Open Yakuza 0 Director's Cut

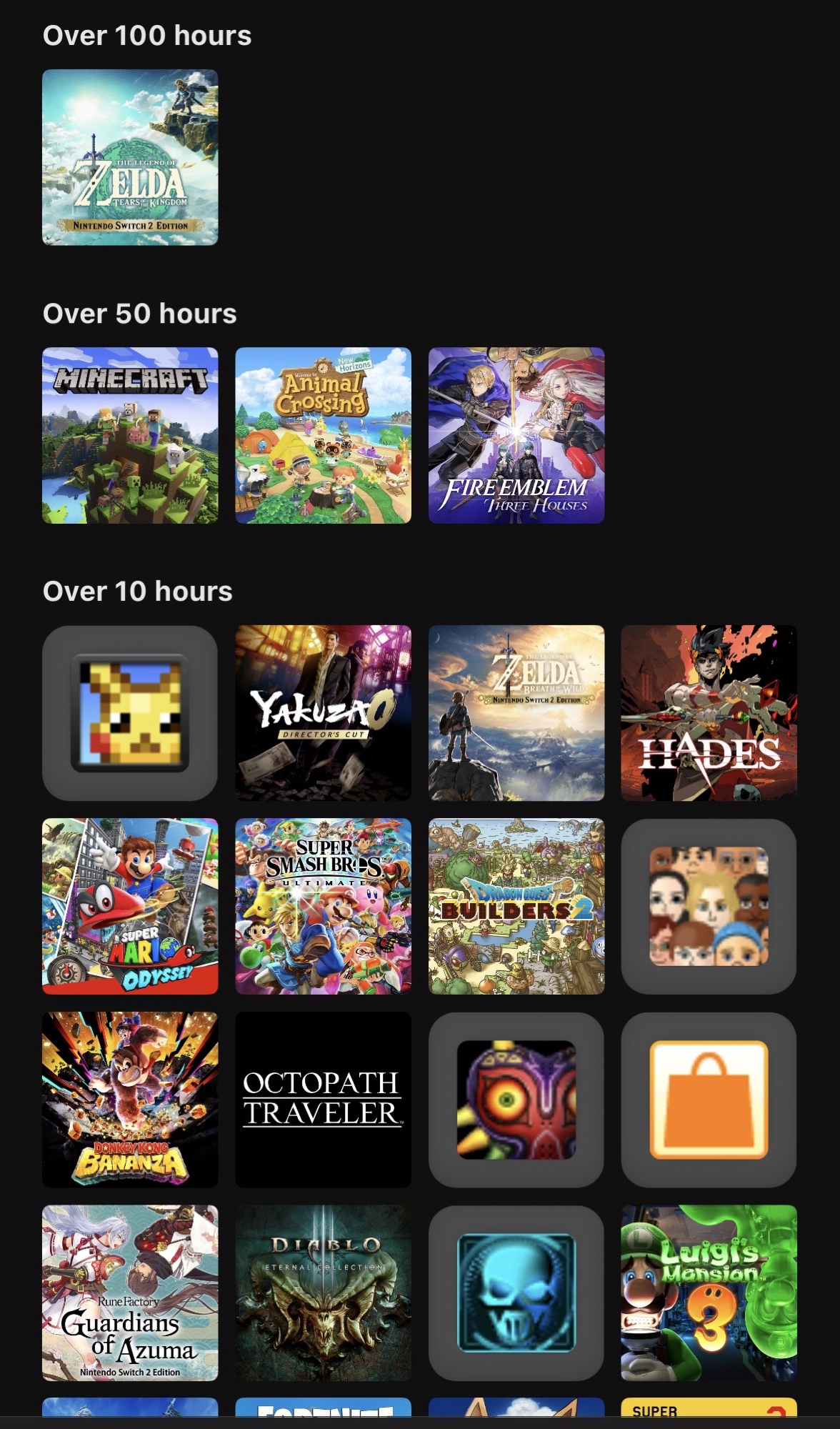(323, 713)
